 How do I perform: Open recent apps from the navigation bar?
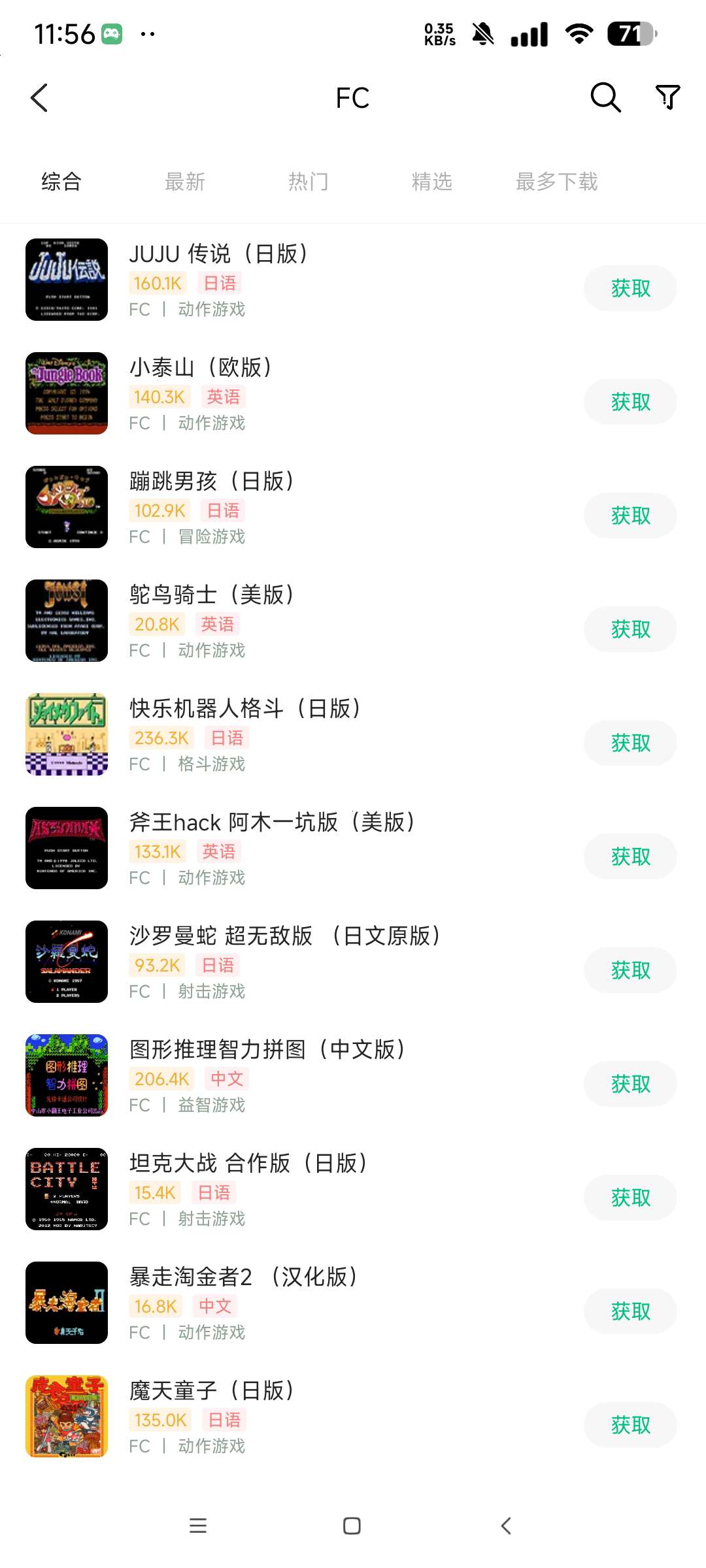[197, 1526]
